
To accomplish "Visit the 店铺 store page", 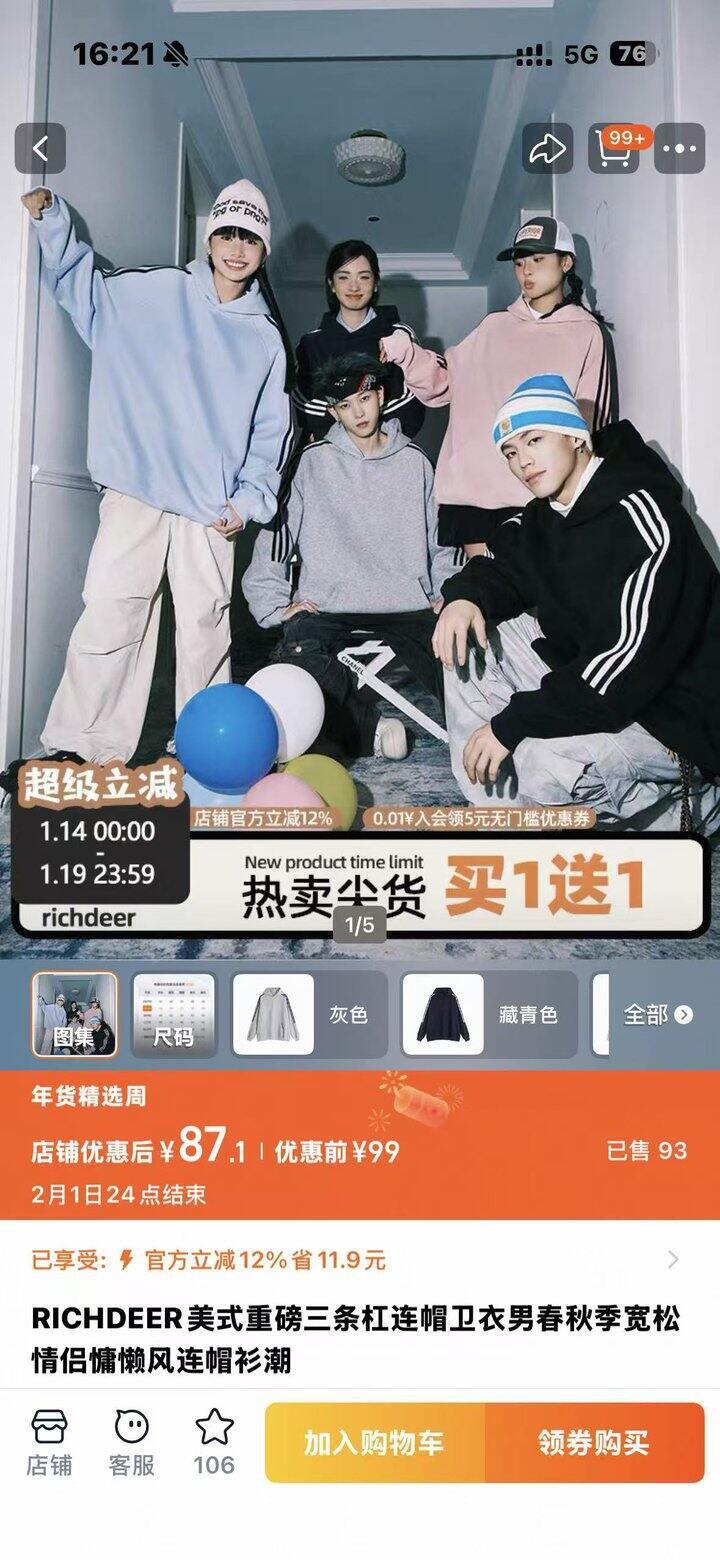I will click(49, 1443).
